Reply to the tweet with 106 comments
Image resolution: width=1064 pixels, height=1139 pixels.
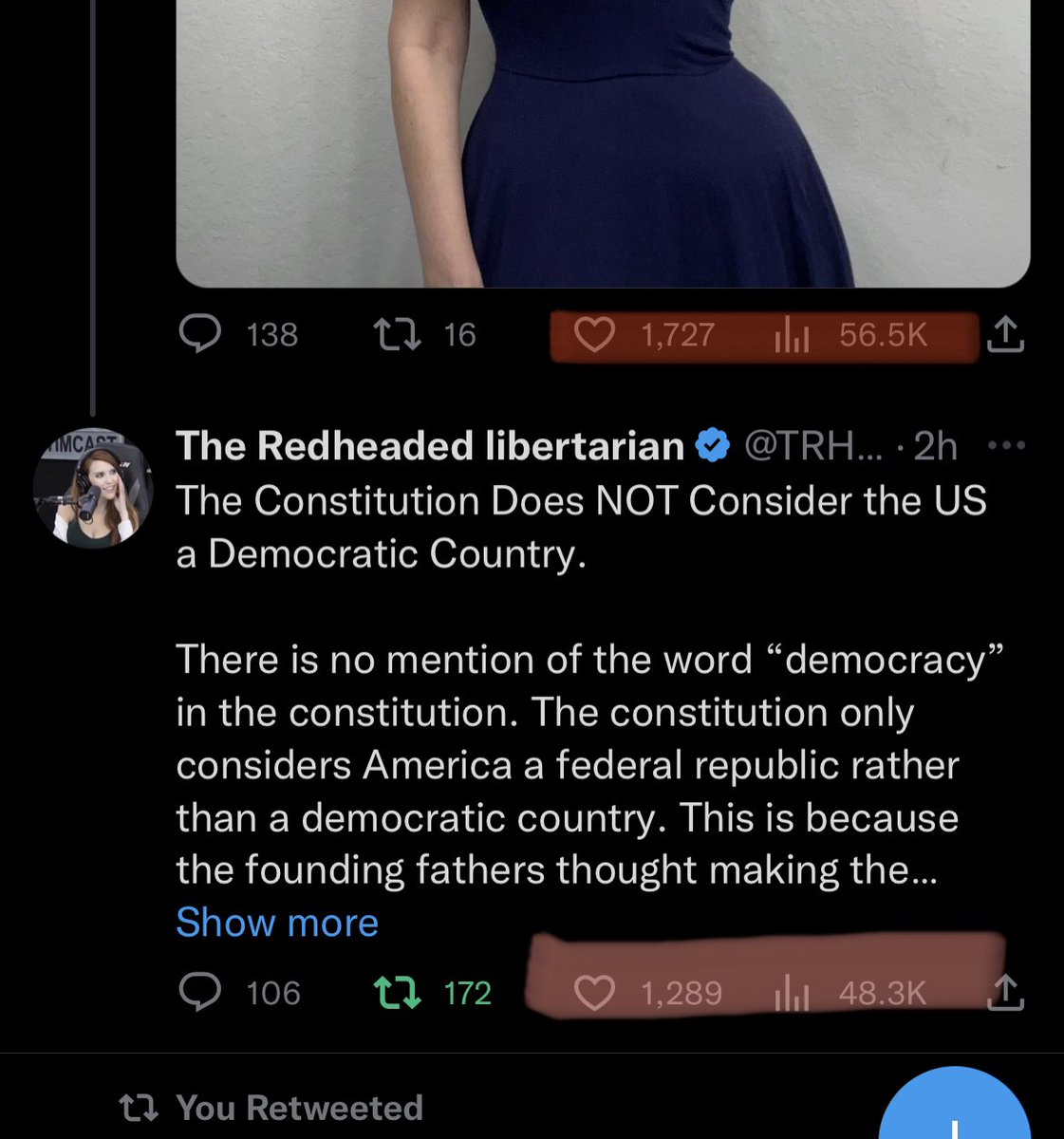point(200,993)
